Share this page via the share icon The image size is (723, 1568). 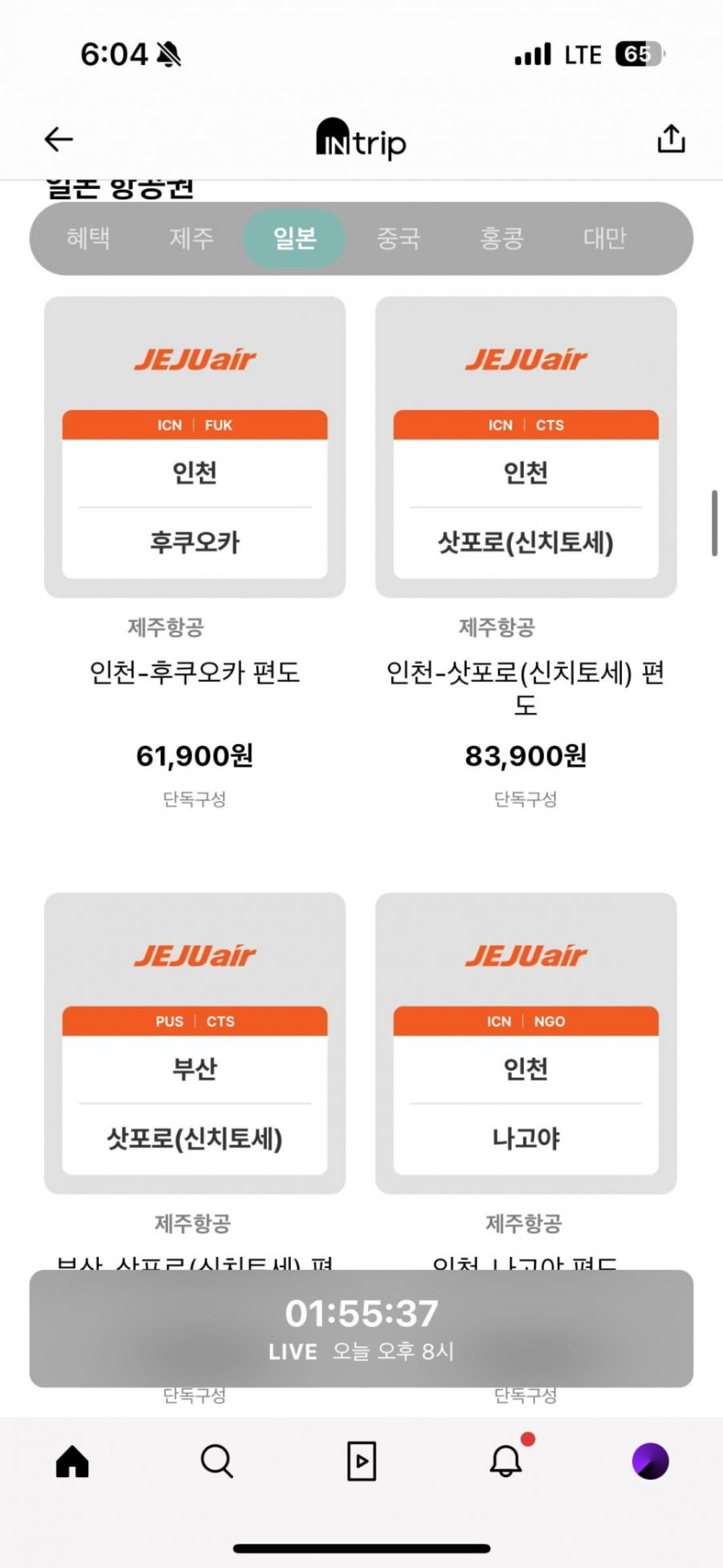coord(671,139)
